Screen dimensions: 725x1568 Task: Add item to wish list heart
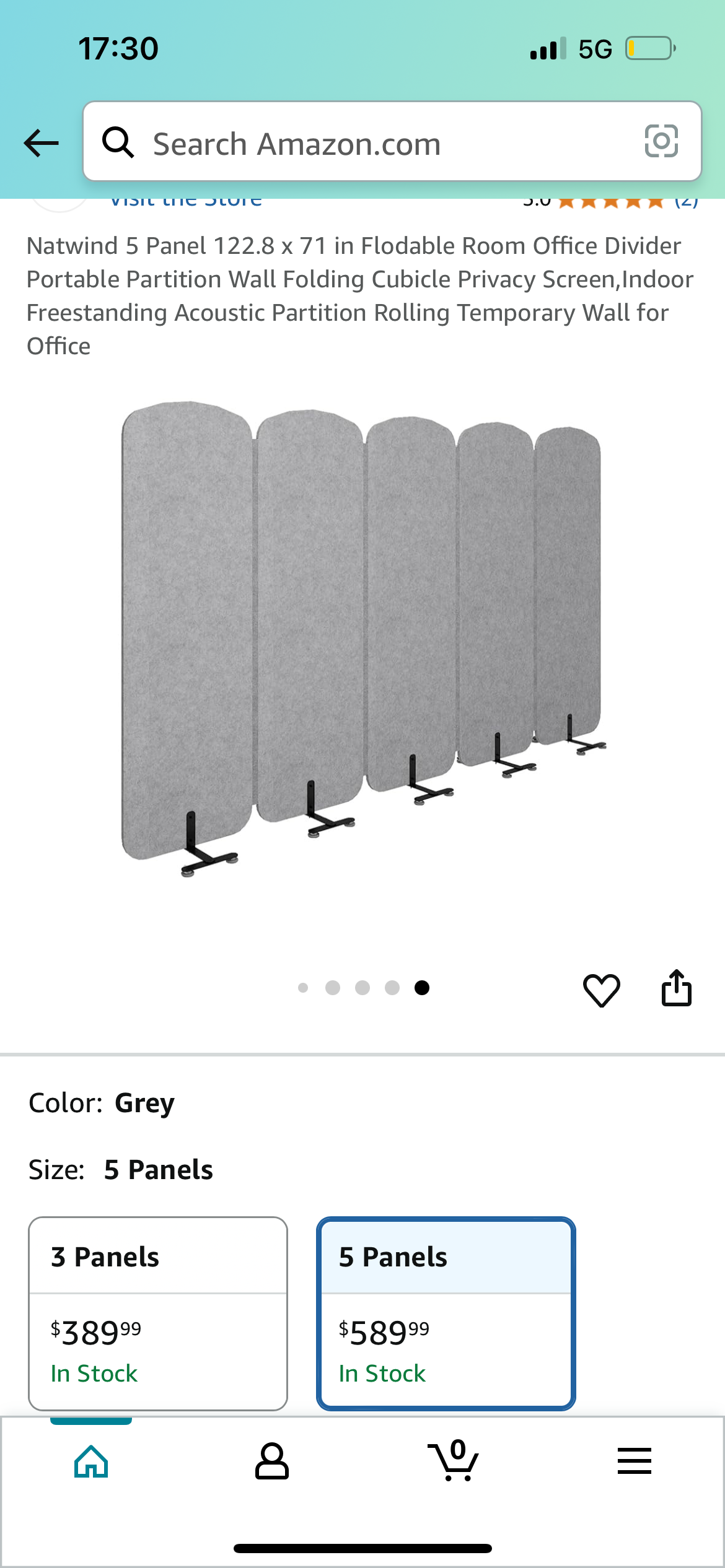pos(601,989)
